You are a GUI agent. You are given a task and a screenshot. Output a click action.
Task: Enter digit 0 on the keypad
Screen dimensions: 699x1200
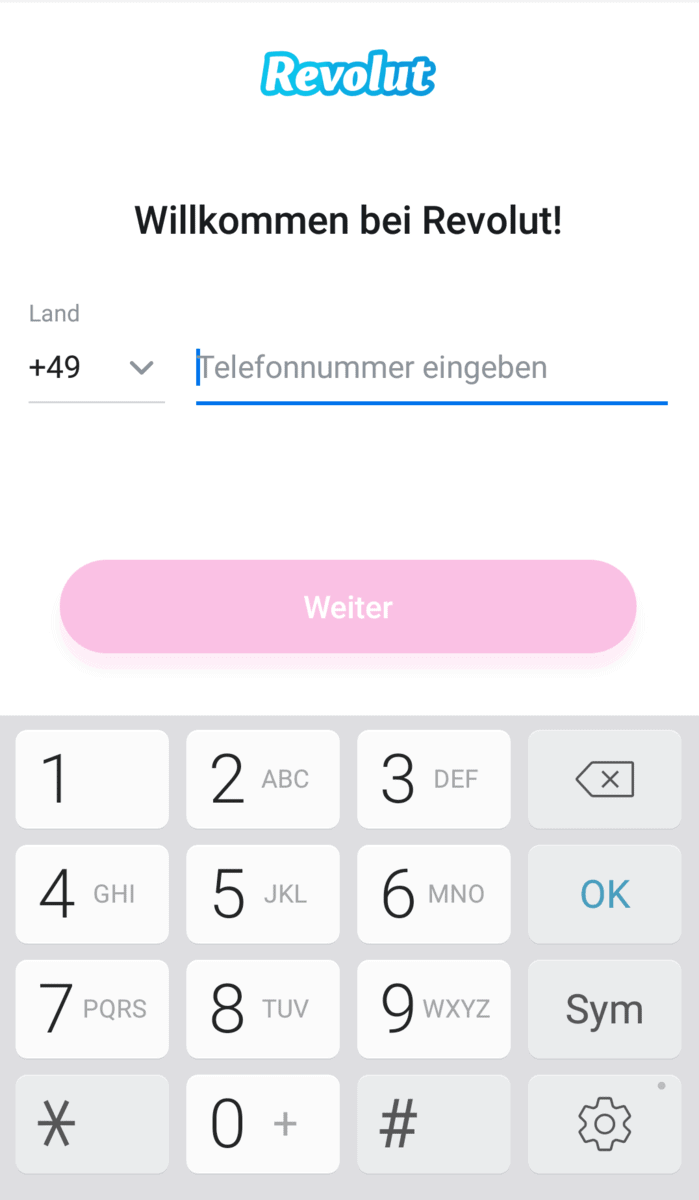[x=262, y=1124]
